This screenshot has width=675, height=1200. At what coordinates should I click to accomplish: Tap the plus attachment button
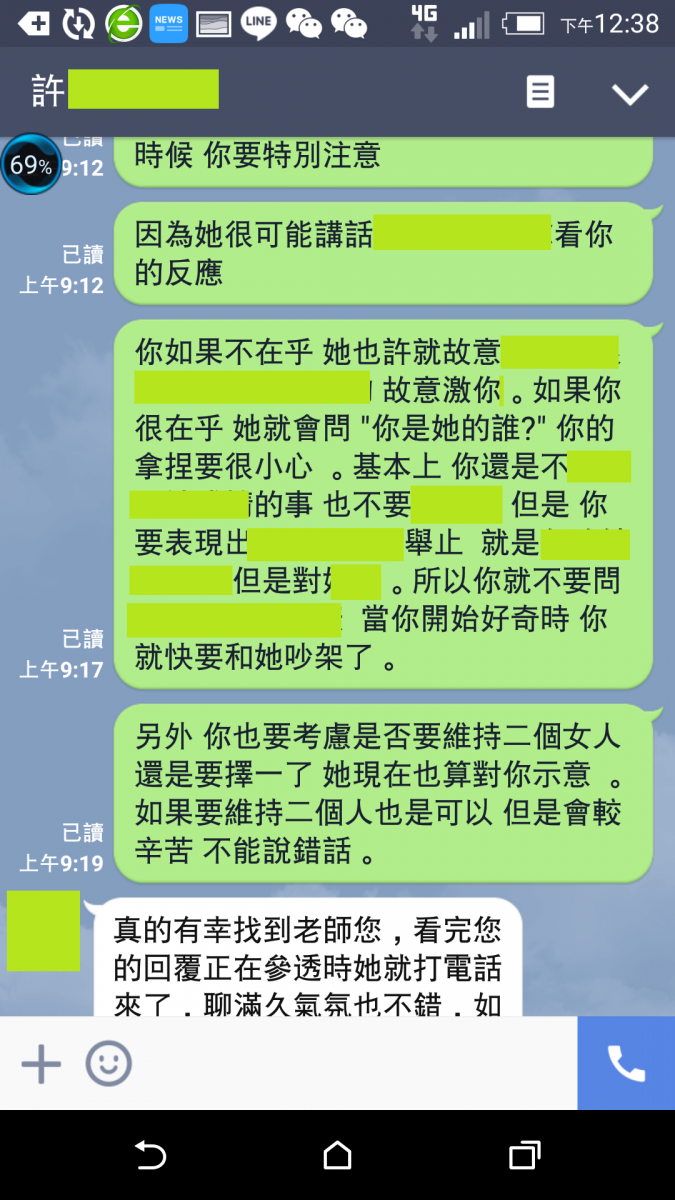click(x=41, y=1064)
